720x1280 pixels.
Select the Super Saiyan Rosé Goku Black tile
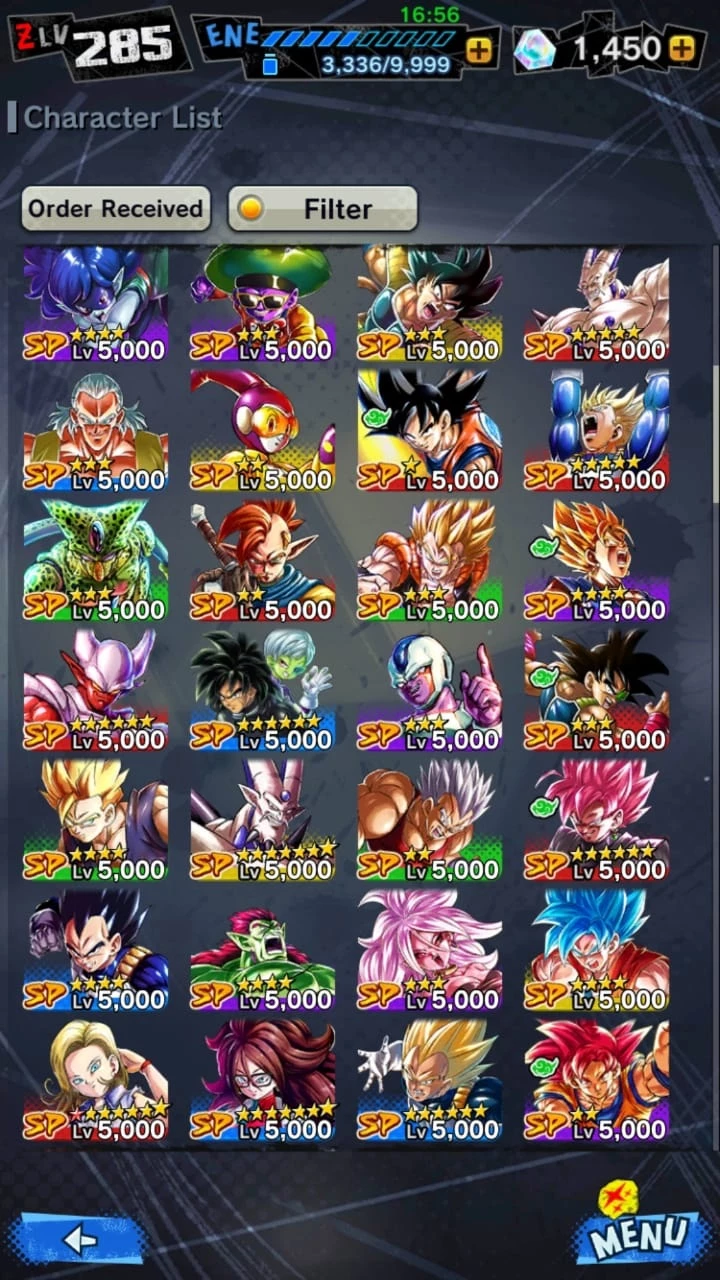click(x=596, y=820)
